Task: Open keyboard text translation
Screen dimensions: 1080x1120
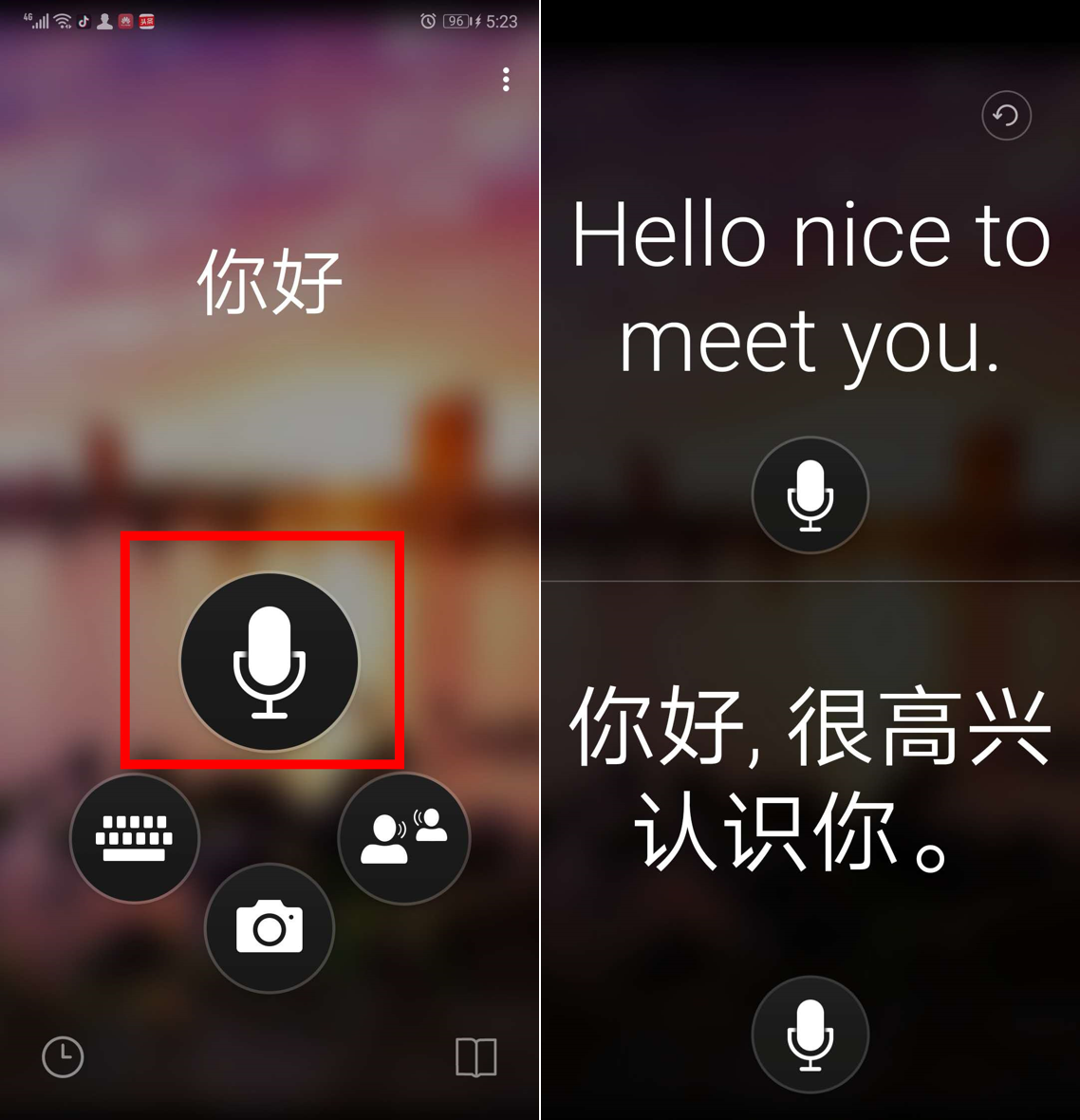Action: click(x=135, y=838)
